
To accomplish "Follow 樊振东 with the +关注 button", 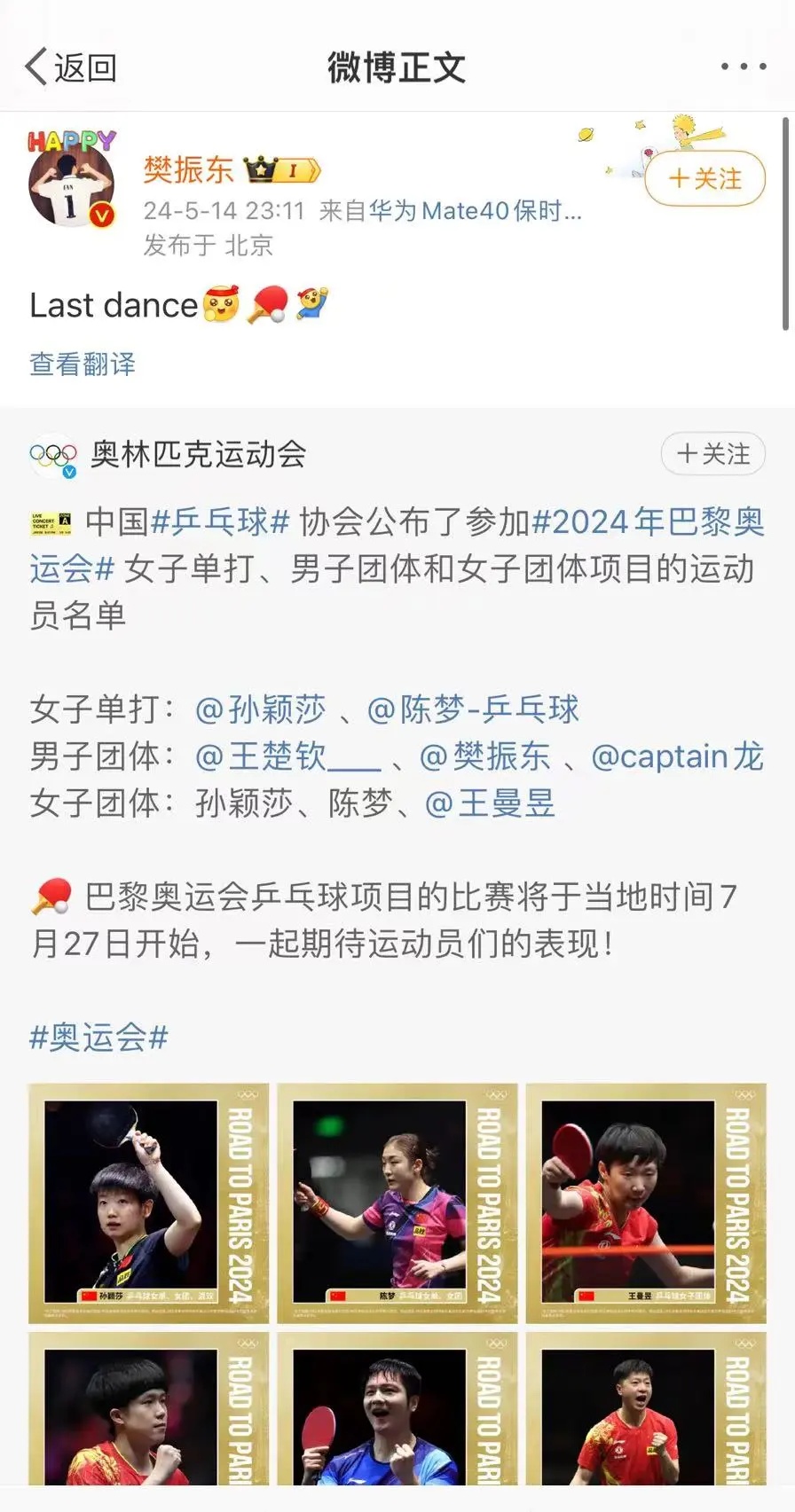I will (704, 178).
